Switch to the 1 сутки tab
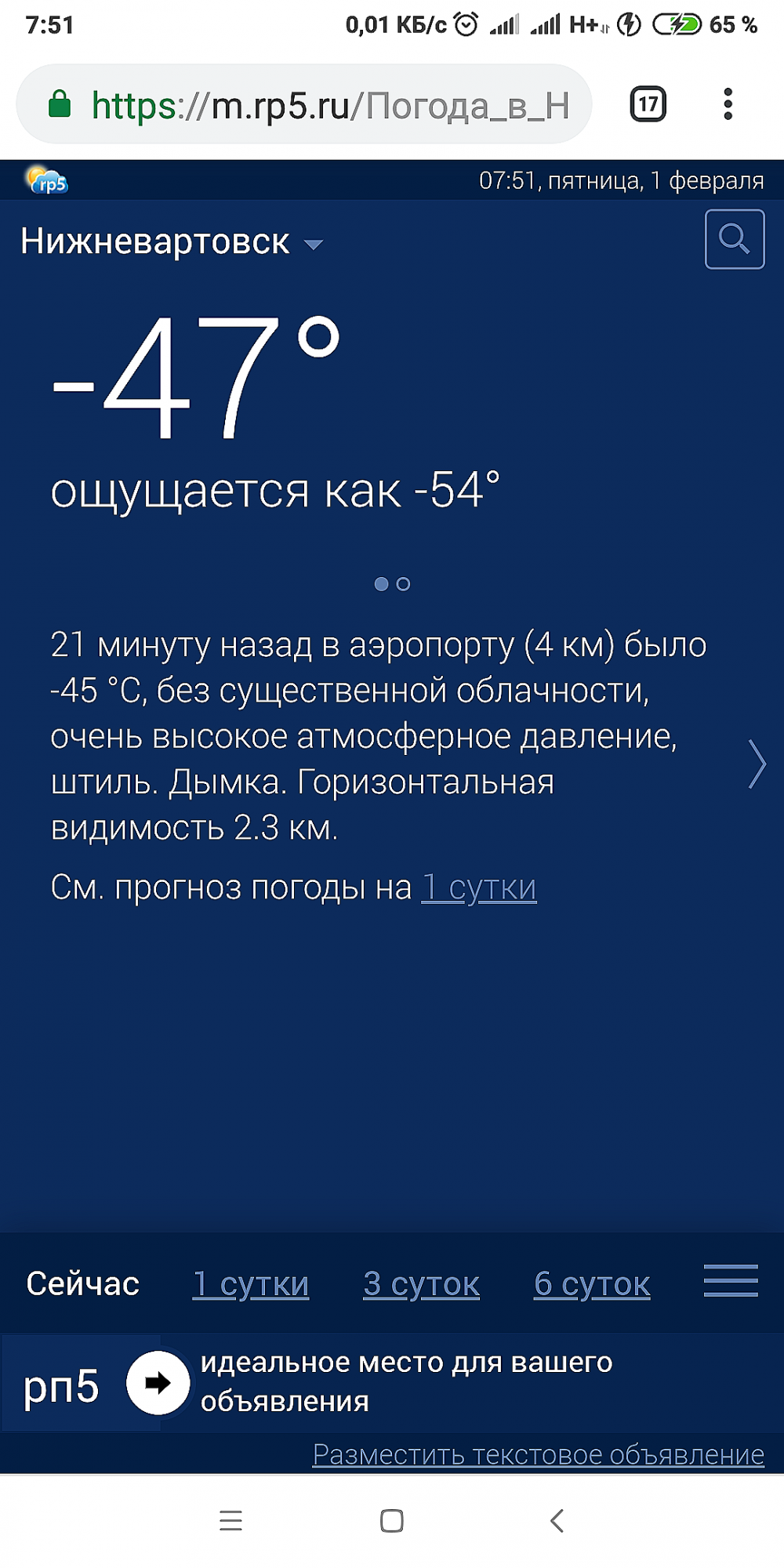 (x=251, y=1284)
